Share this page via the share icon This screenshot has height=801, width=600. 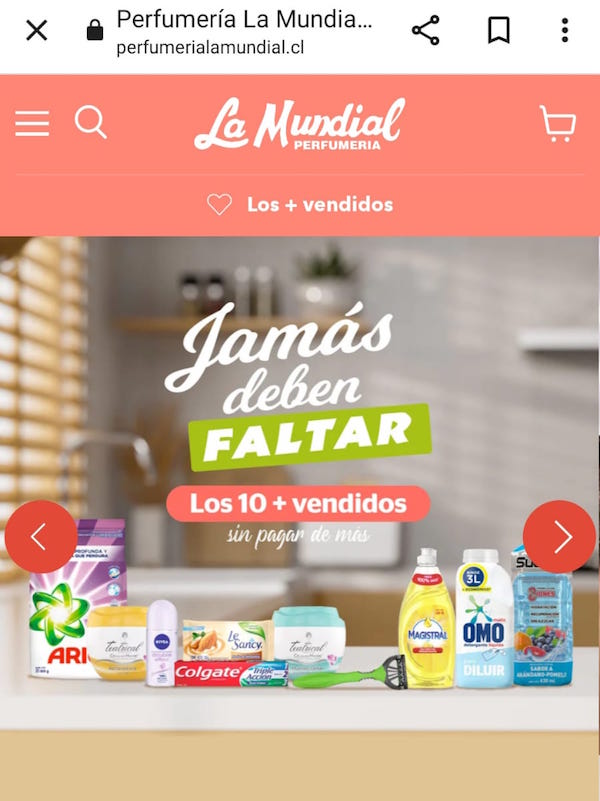click(426, 31)
